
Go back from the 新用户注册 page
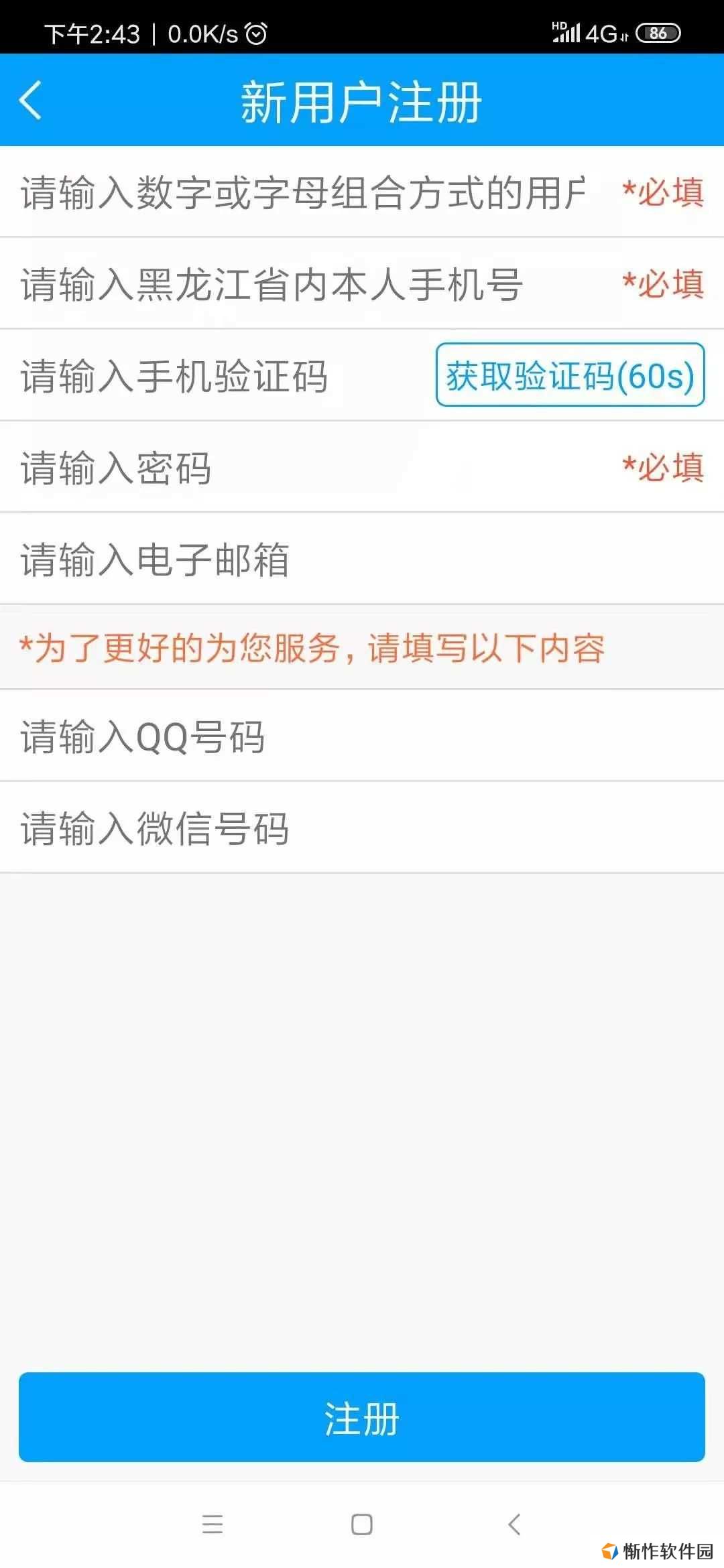coord(30,101)
